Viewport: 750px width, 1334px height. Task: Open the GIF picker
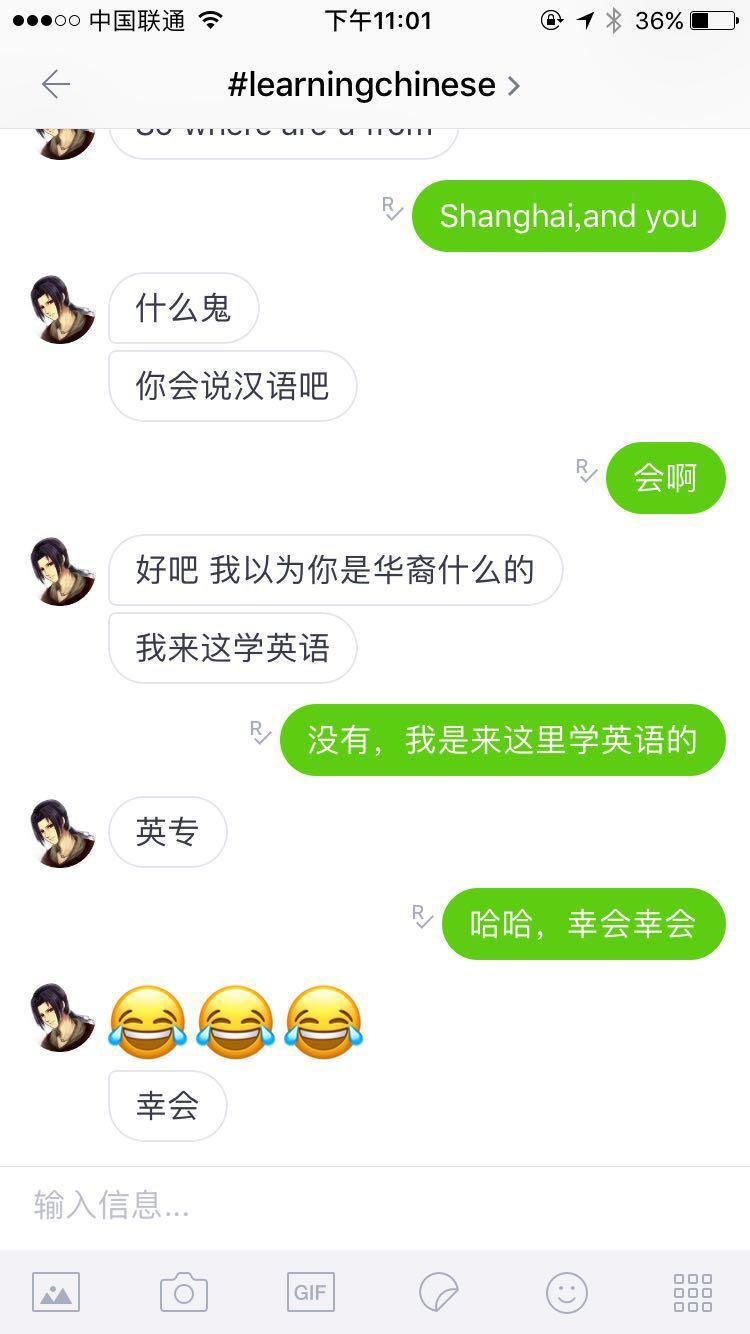[310, 1292]
